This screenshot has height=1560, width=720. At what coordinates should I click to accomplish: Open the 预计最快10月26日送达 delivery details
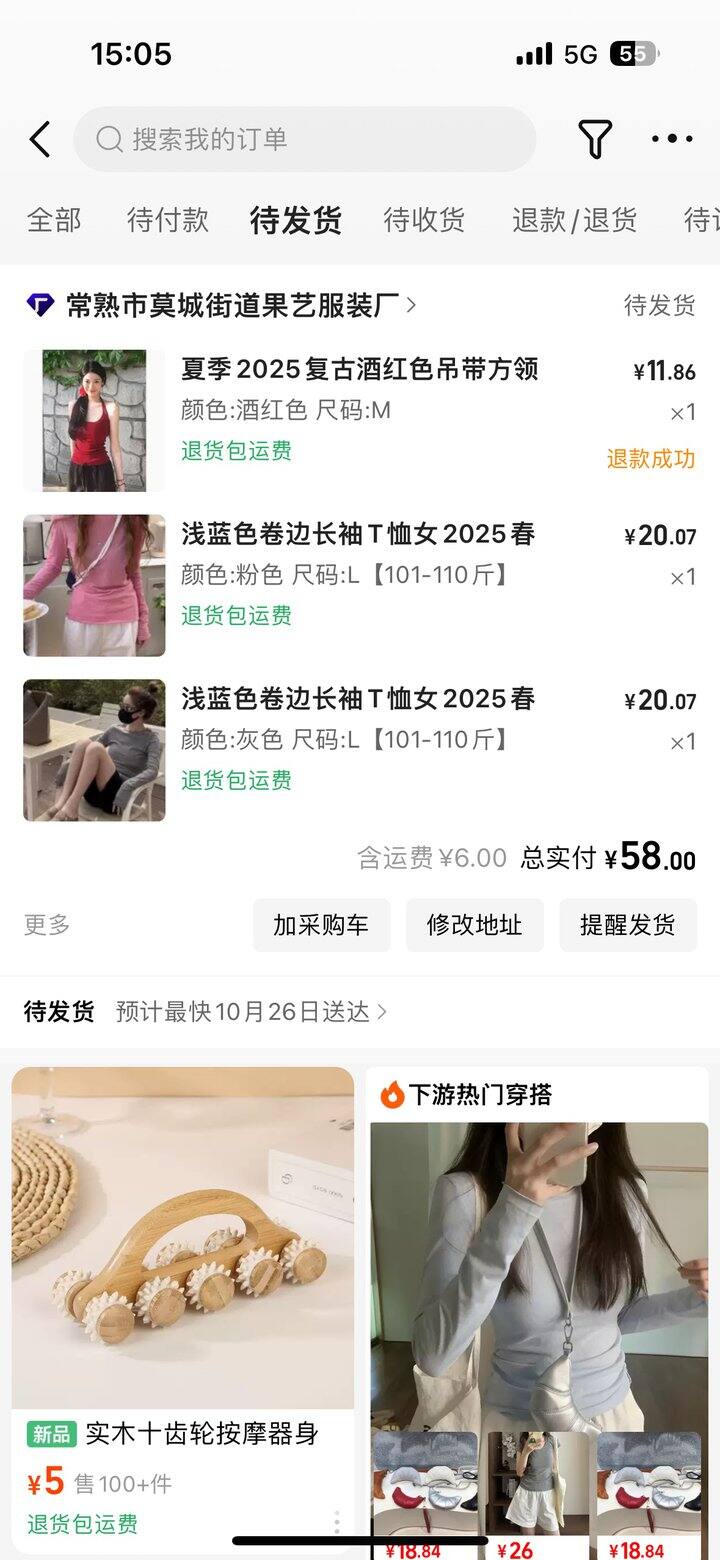click(250, 1012)
